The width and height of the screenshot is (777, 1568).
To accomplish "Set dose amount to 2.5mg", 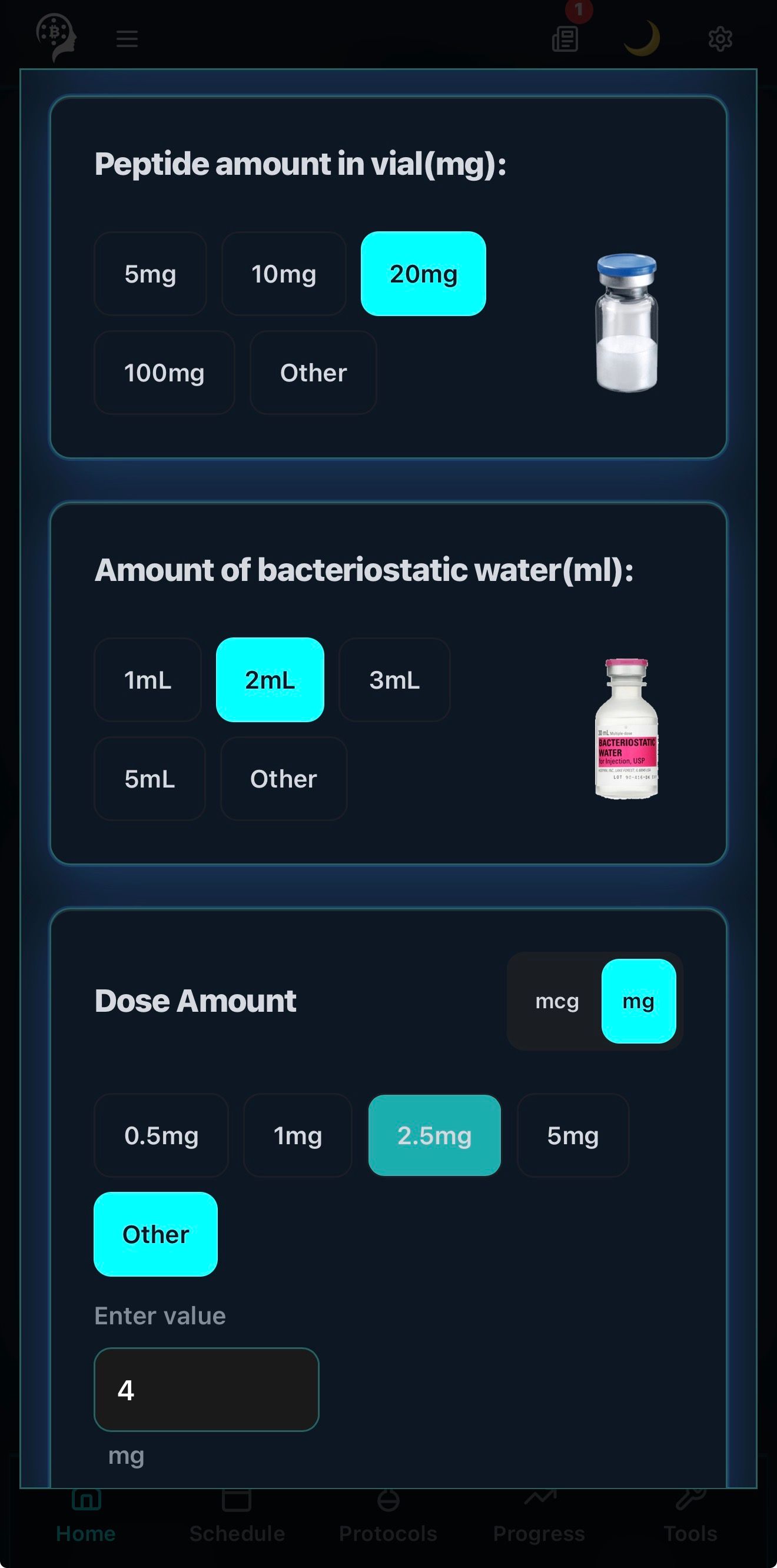I will [x=434, y=1136].
